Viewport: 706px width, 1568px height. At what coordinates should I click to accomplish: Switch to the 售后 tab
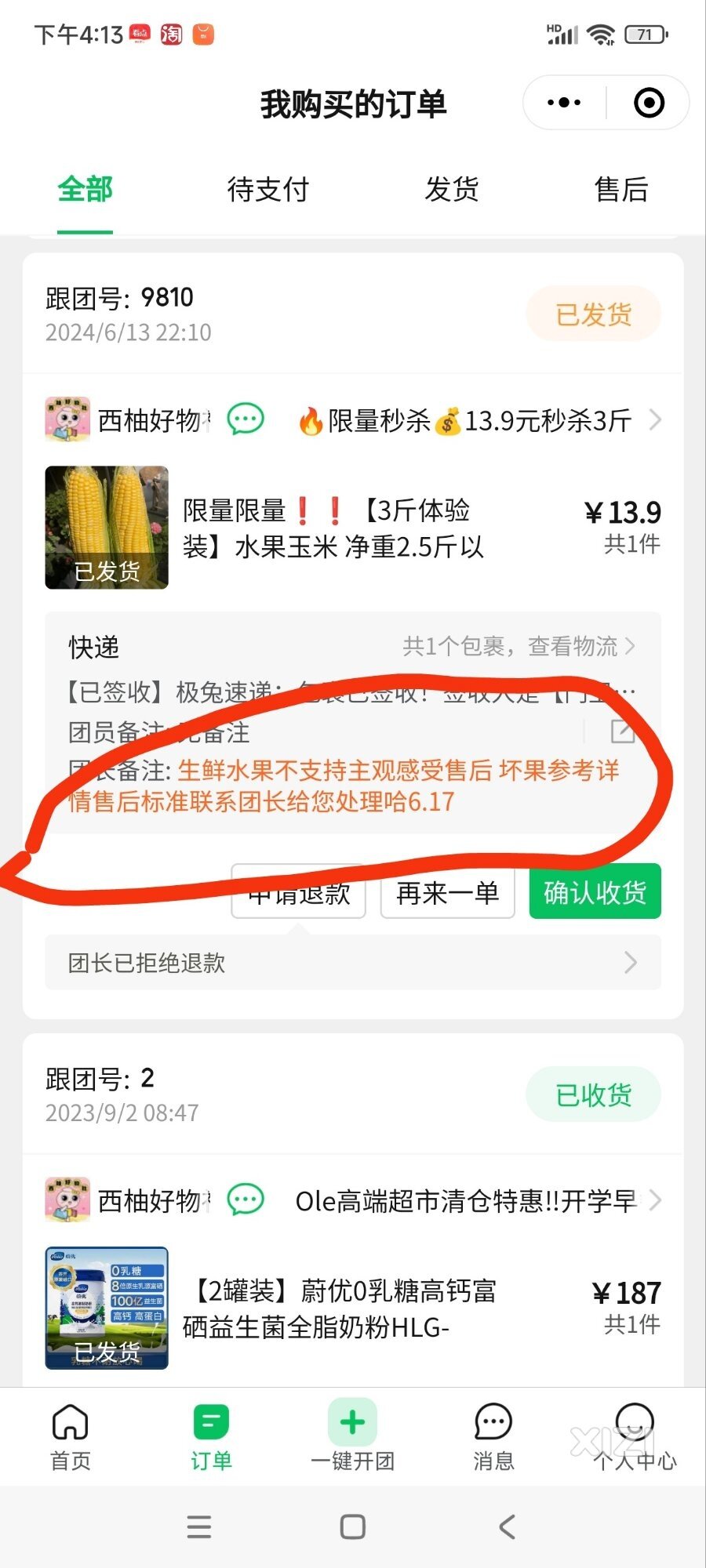coord(620,190)
